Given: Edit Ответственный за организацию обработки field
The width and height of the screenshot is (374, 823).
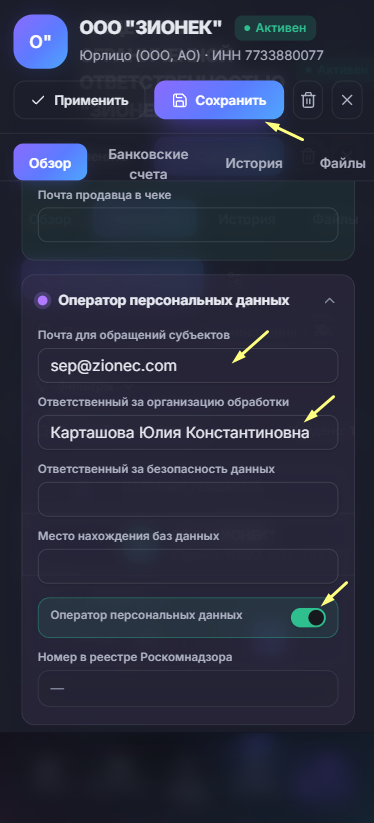Looking at the screenshot, I should (188, 432).
